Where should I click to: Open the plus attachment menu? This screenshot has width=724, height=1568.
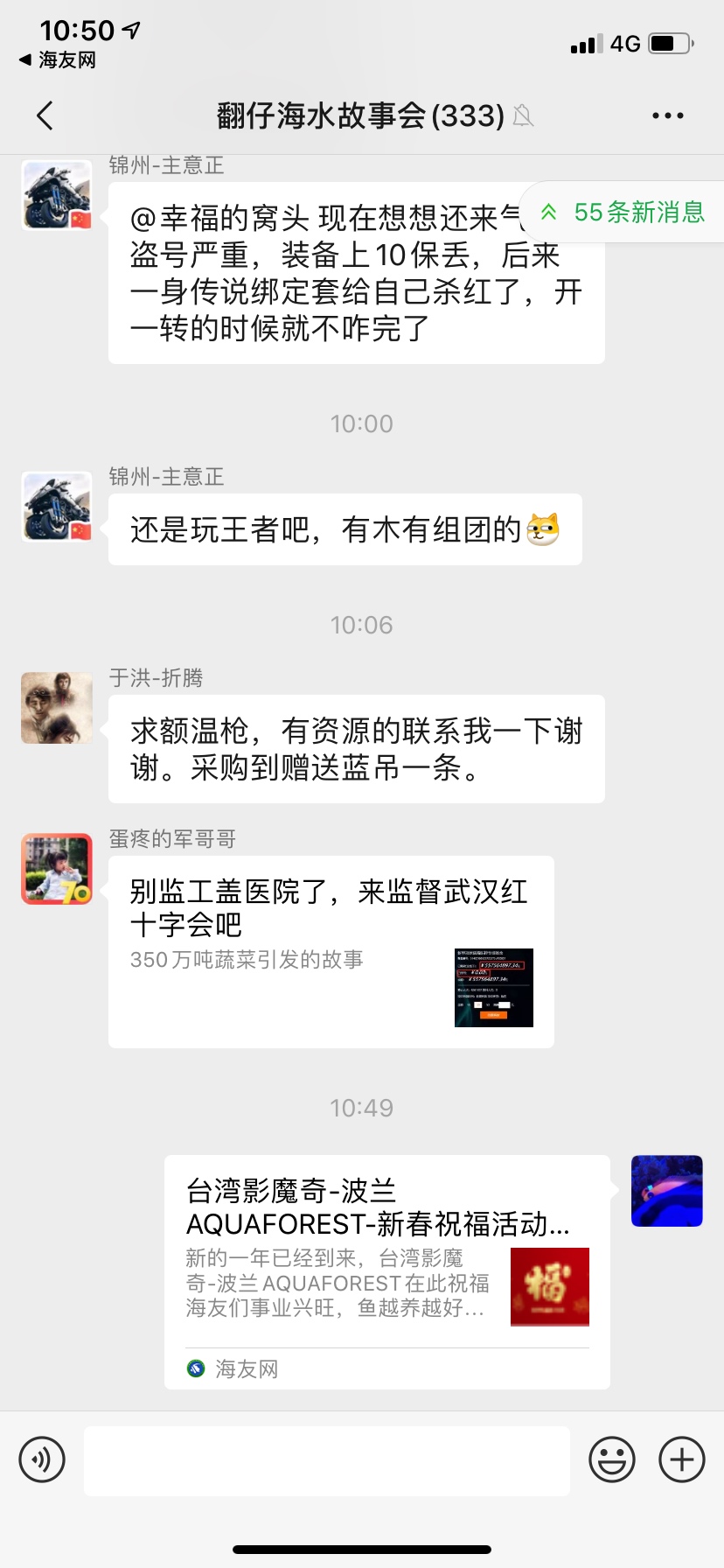[682, 1459]
